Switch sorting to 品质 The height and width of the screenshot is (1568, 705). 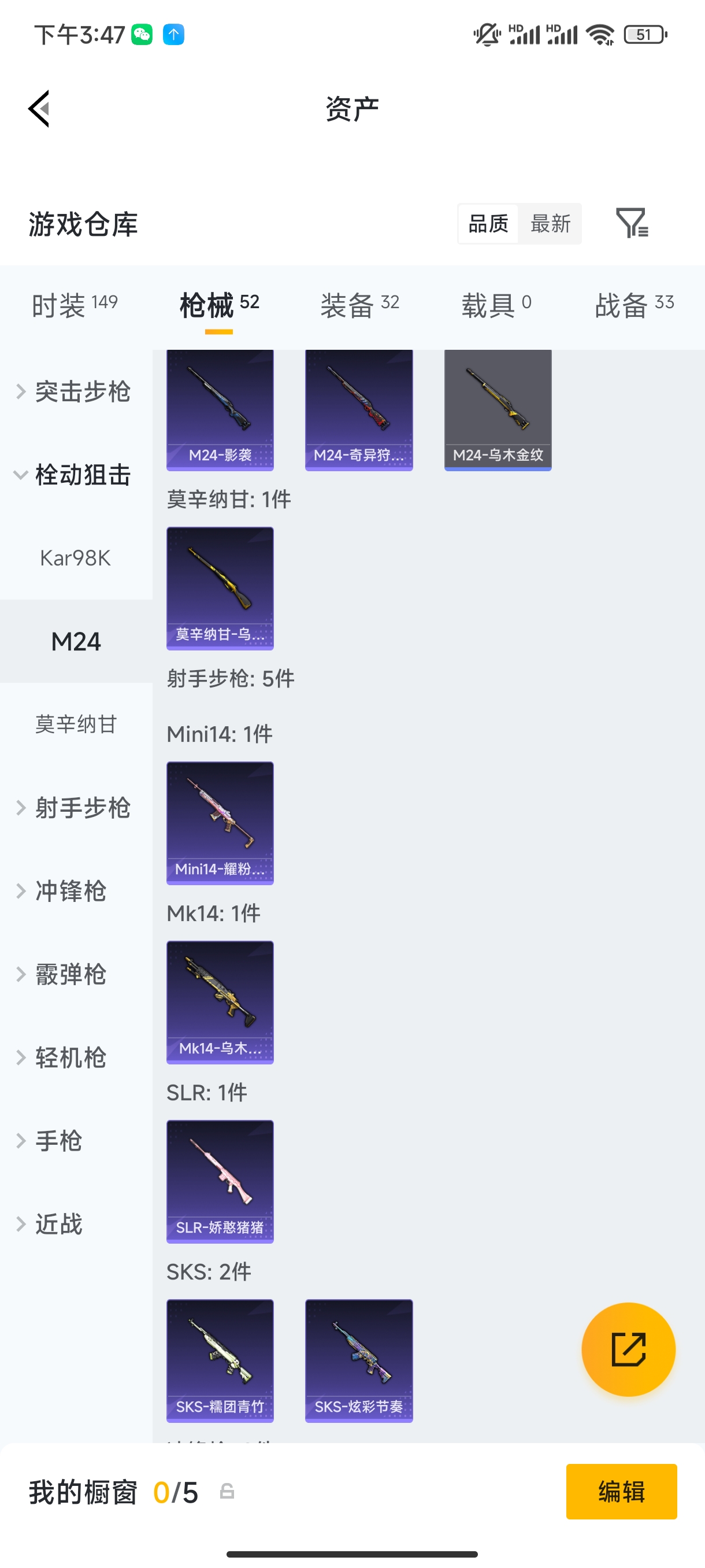(488, 224)
